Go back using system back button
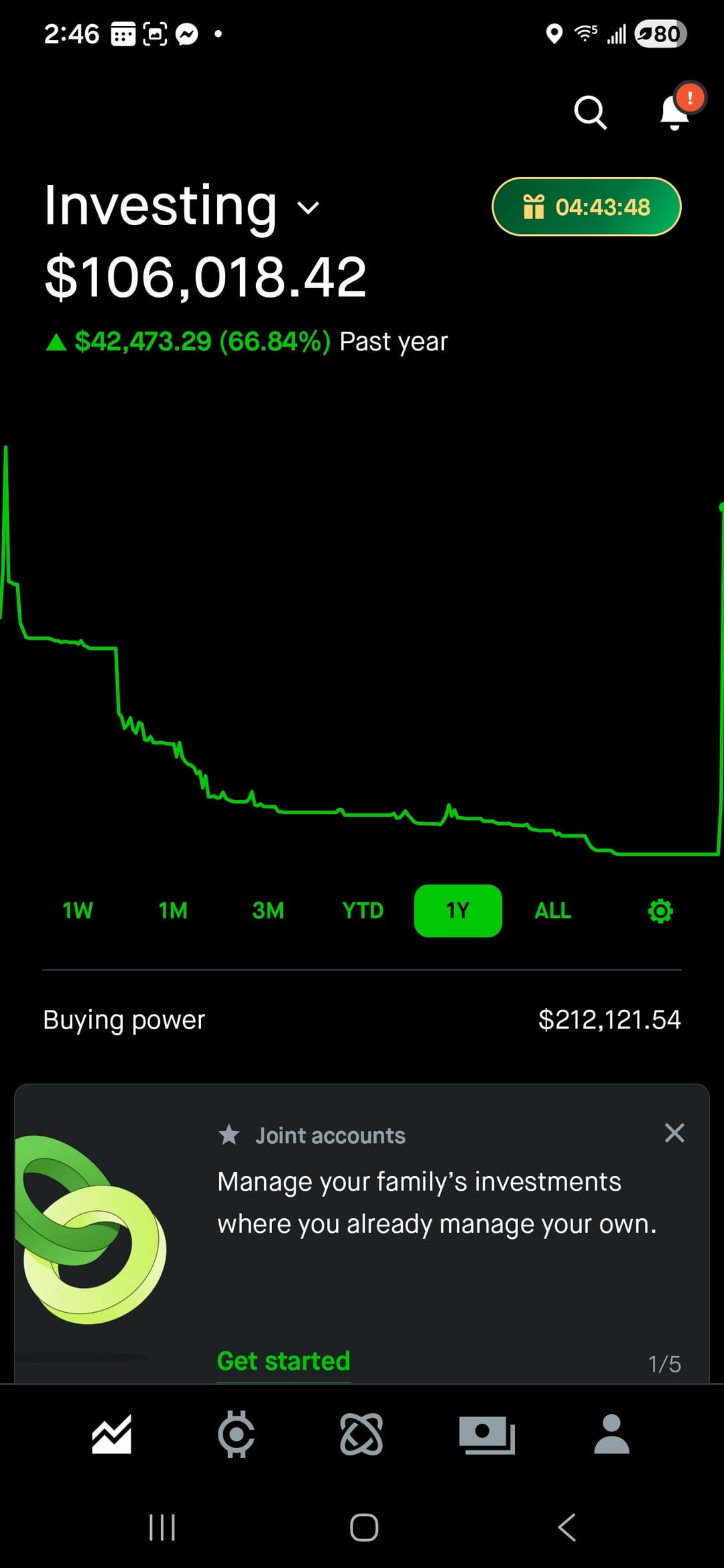This screenshot has height=1568, width=724. pyautogui.click(x=567, y=1528)
